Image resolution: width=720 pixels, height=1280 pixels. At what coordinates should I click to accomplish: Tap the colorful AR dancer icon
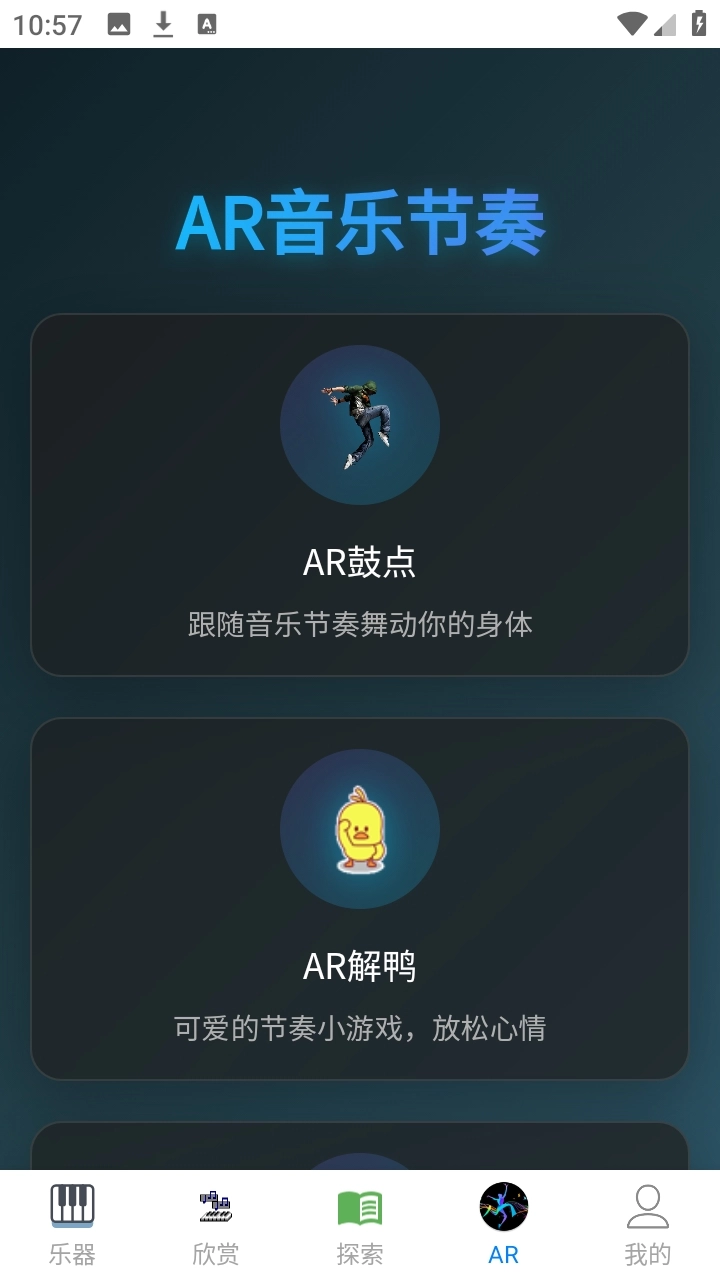[503, 1206]
